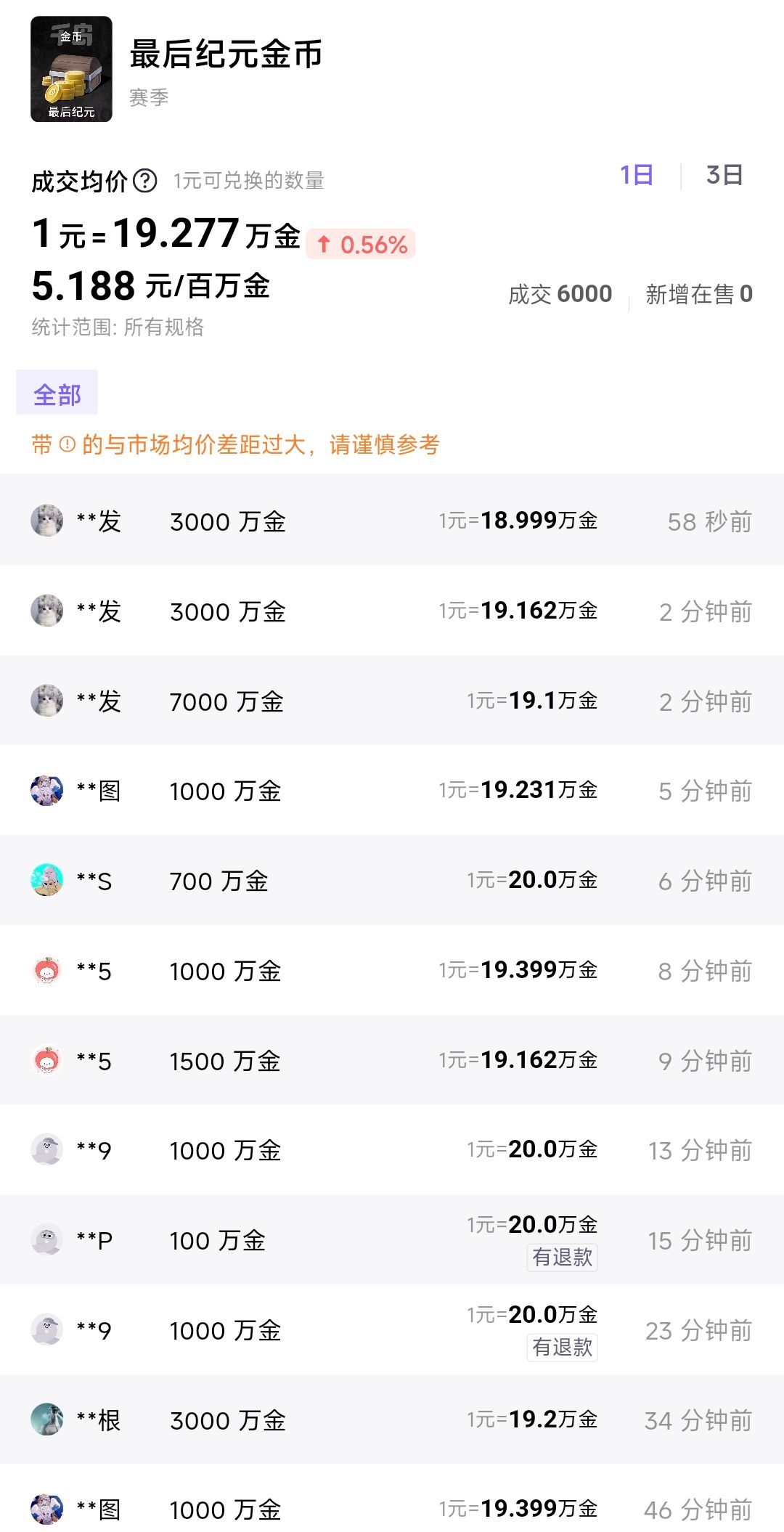Open the average price help icon
This screenshot has width=784, height=1532.
[145, 181]
